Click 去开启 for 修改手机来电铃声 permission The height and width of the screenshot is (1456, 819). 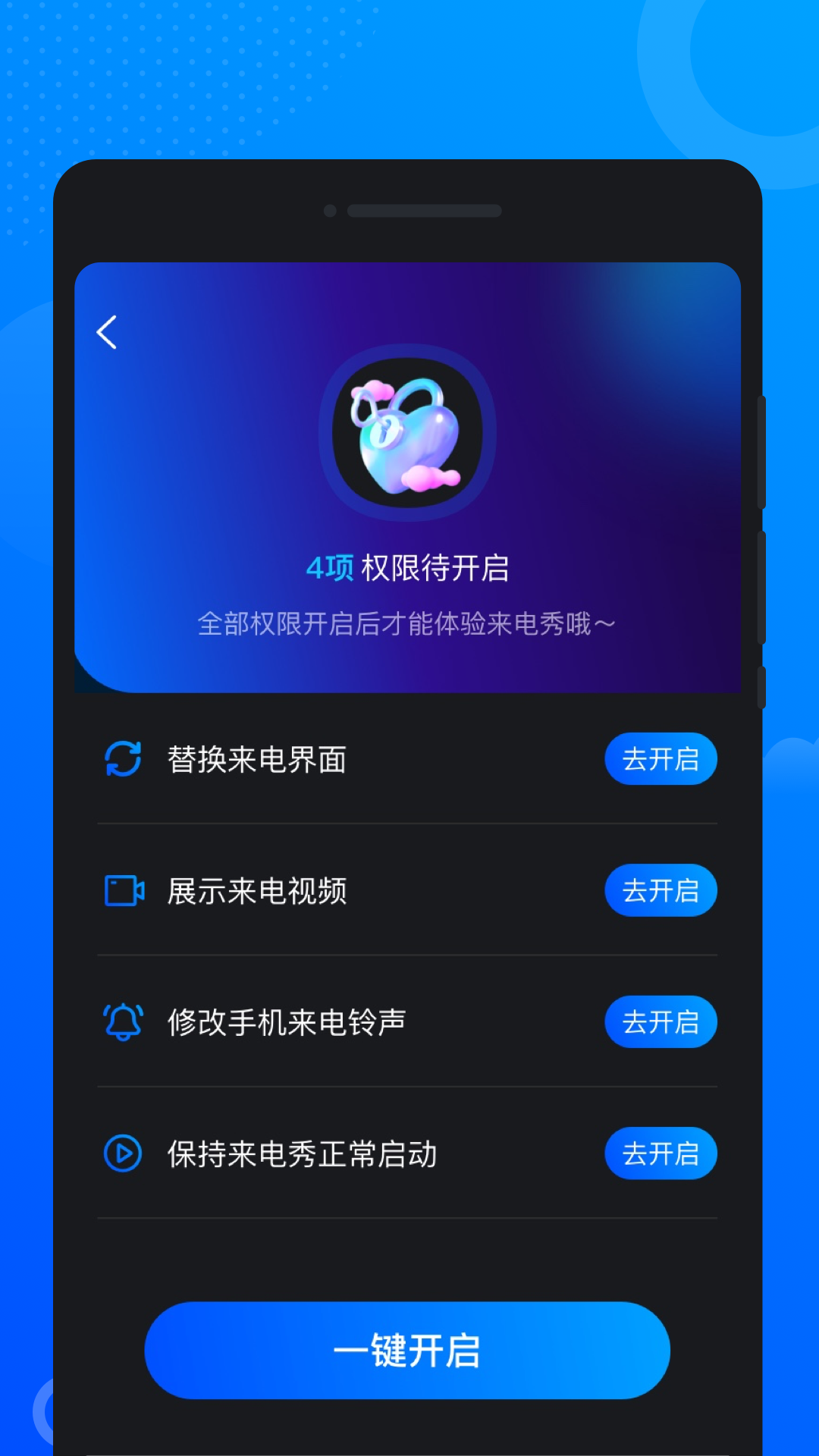pos(661,1022)
